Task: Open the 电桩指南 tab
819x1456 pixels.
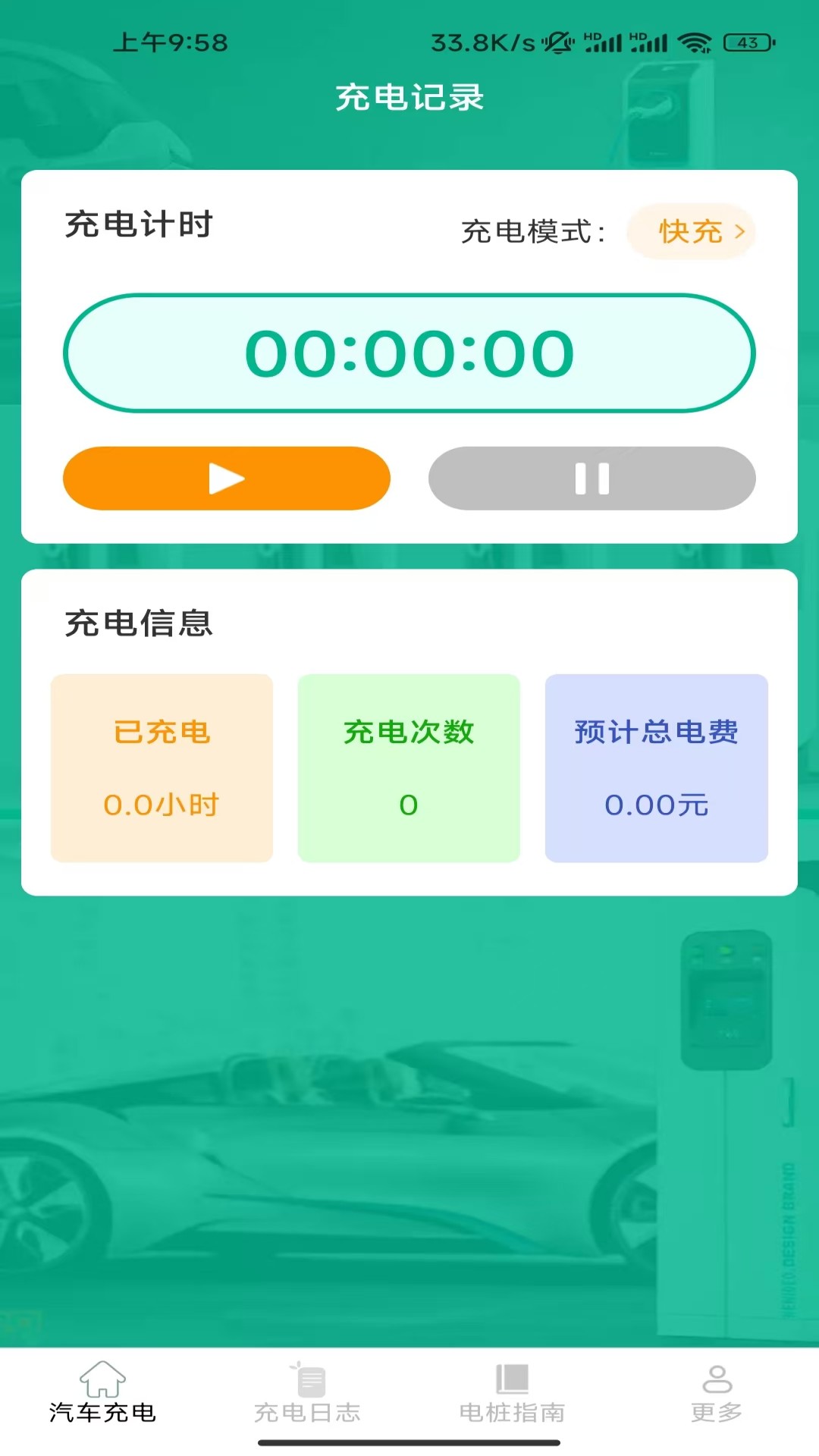Action: click(512, 1394)
